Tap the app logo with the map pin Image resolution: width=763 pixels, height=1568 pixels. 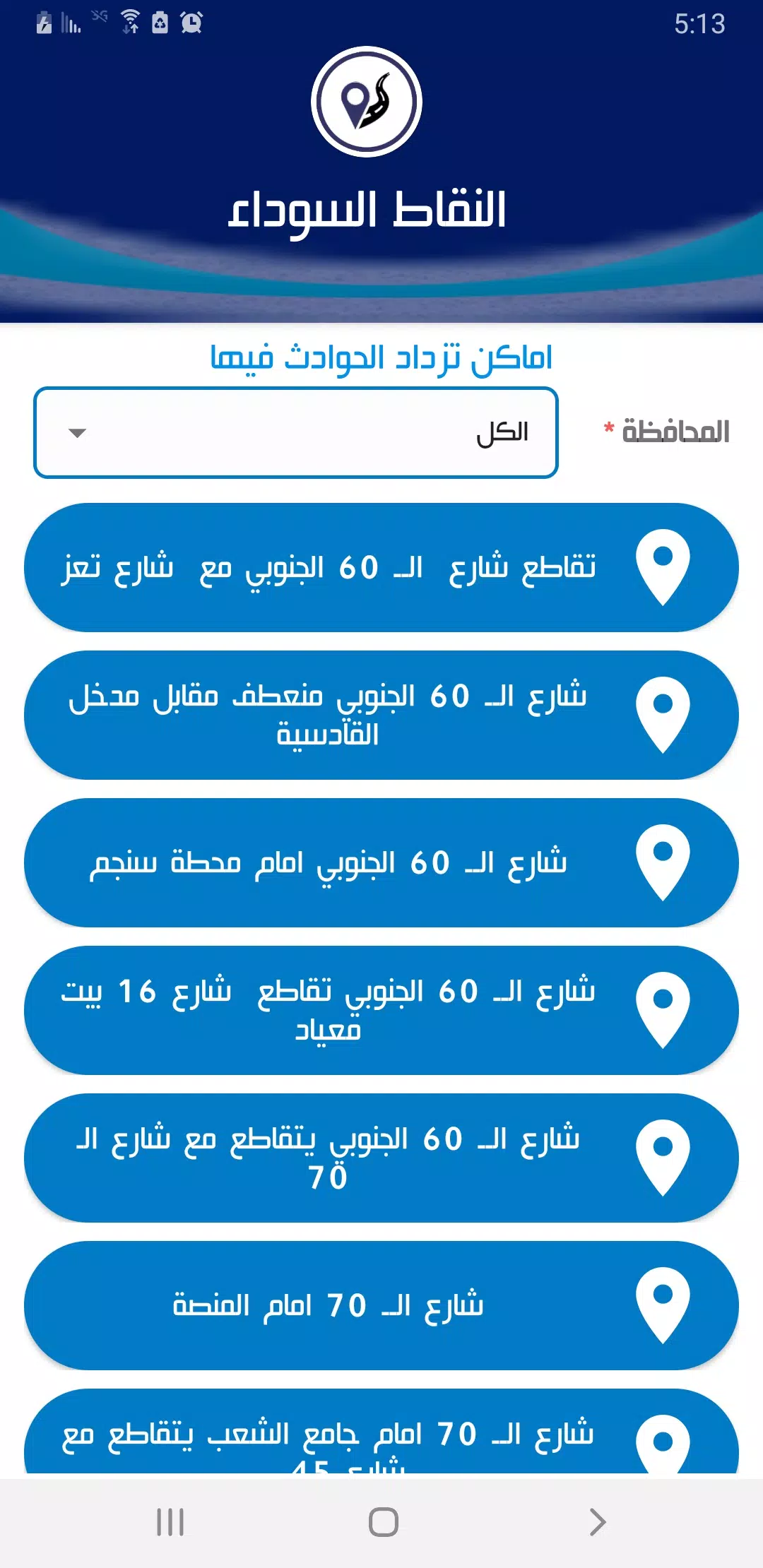[367, 101]
